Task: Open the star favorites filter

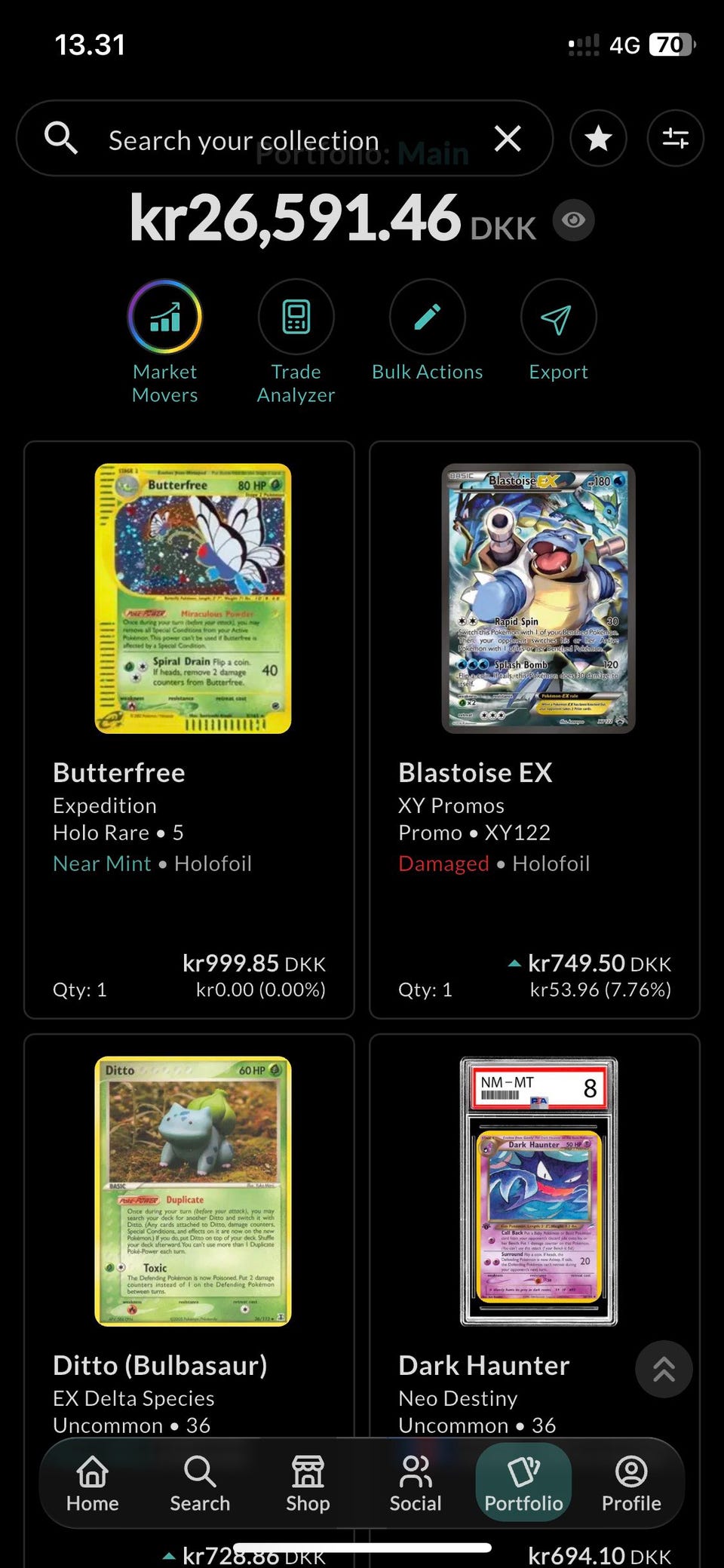Action: point(598,139)
